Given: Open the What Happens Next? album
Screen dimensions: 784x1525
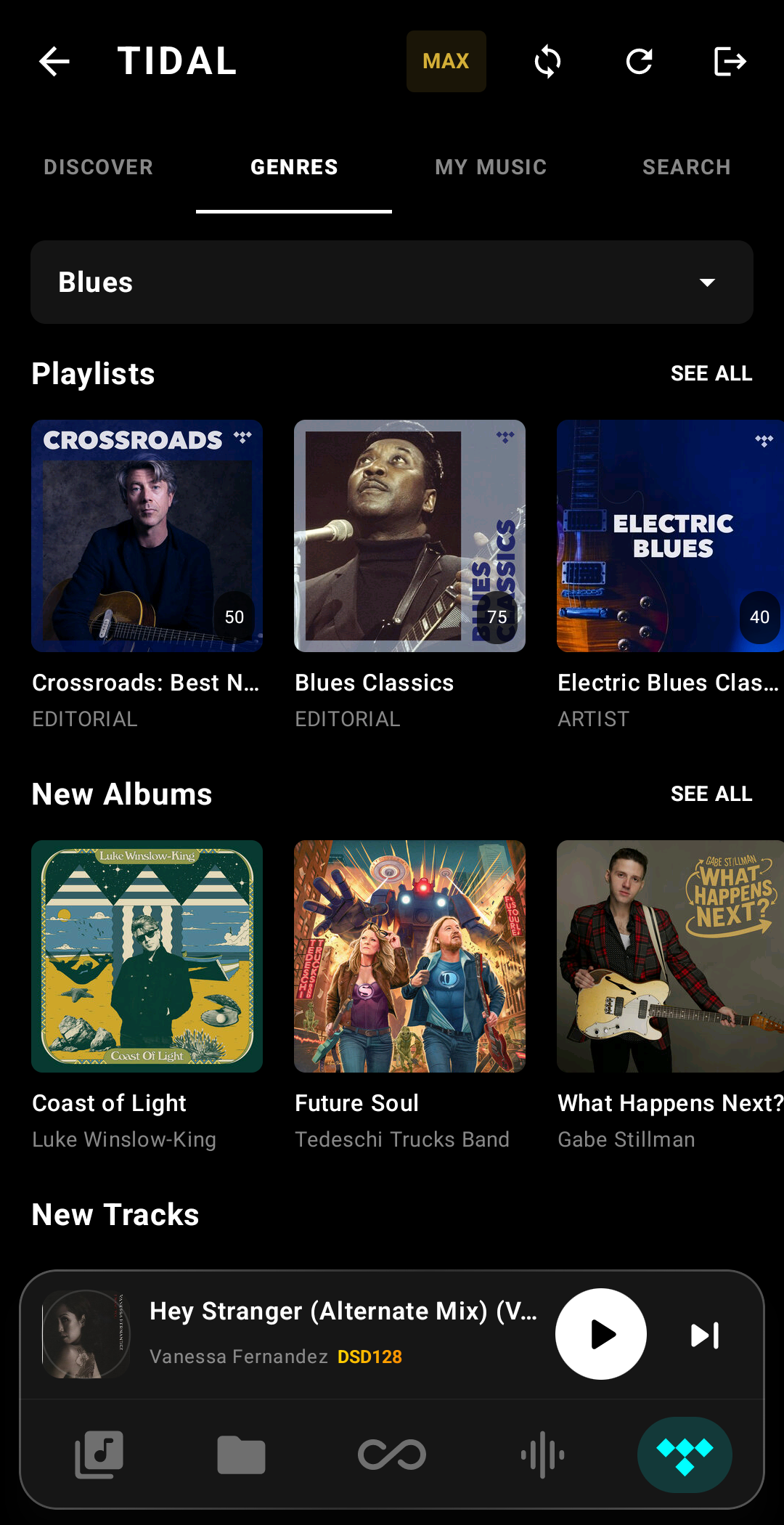Looking at the screenshot, I should click(x=669, y=956).
